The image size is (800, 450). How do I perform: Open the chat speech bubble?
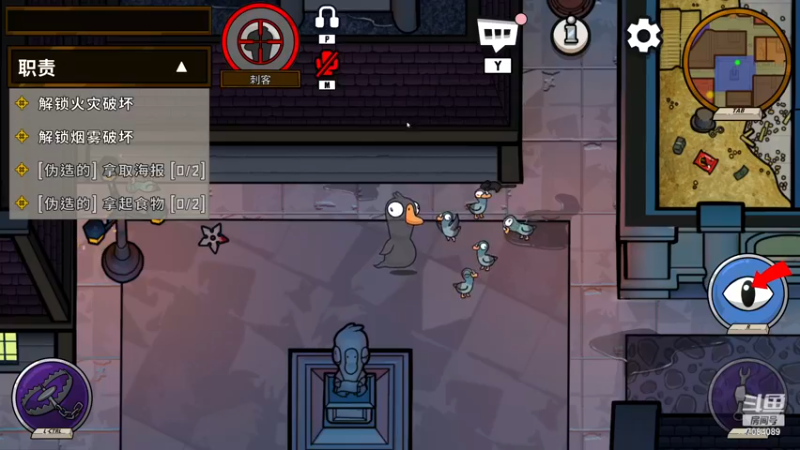point(499,36)
